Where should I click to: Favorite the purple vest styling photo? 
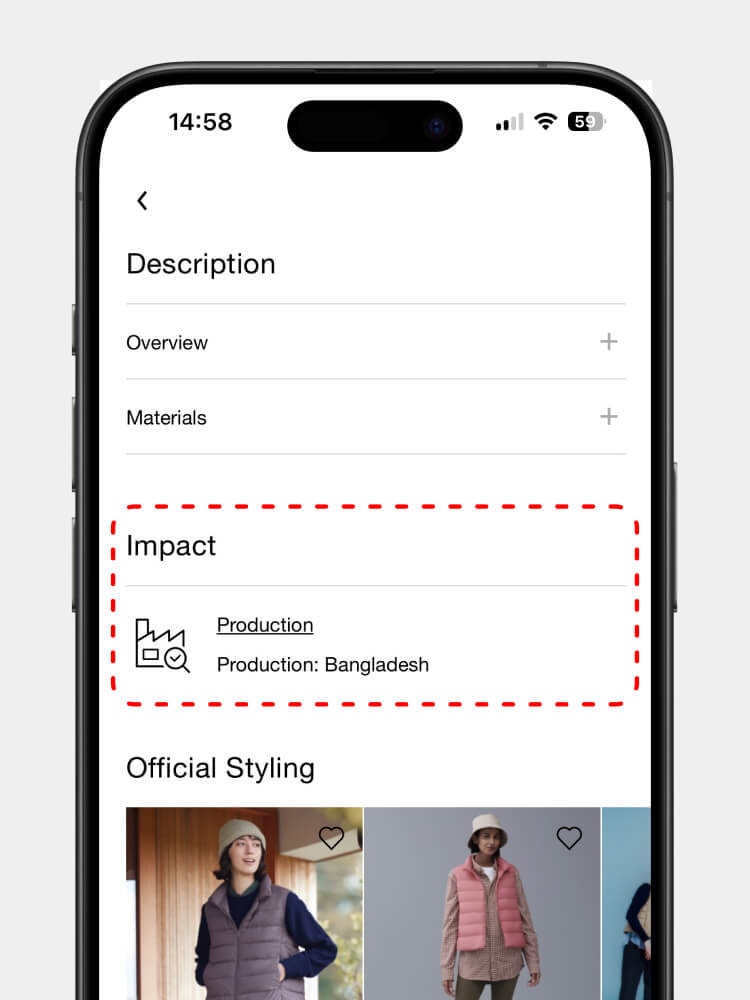pyautogui.click(x=331, y=838)
